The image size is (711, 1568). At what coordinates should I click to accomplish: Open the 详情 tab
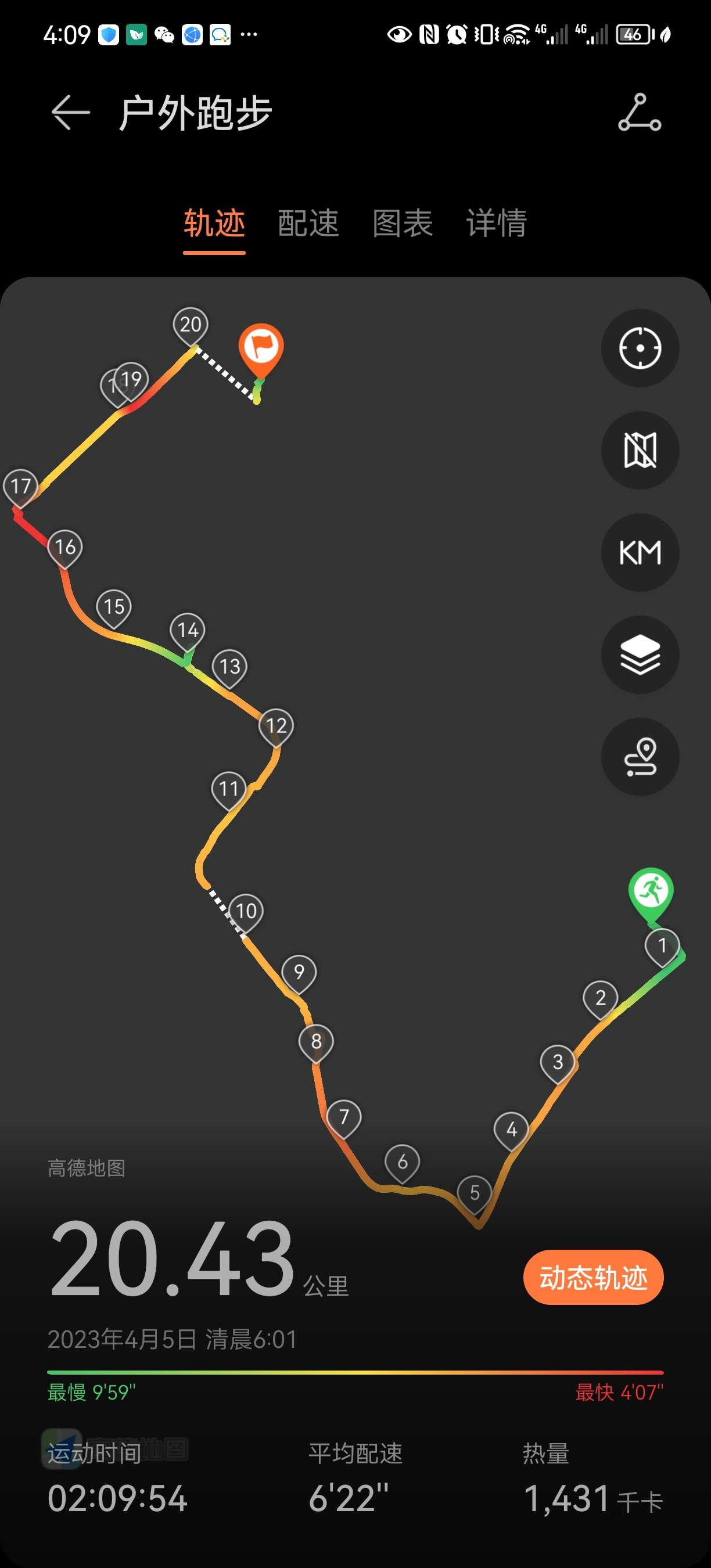coord(496,223)
